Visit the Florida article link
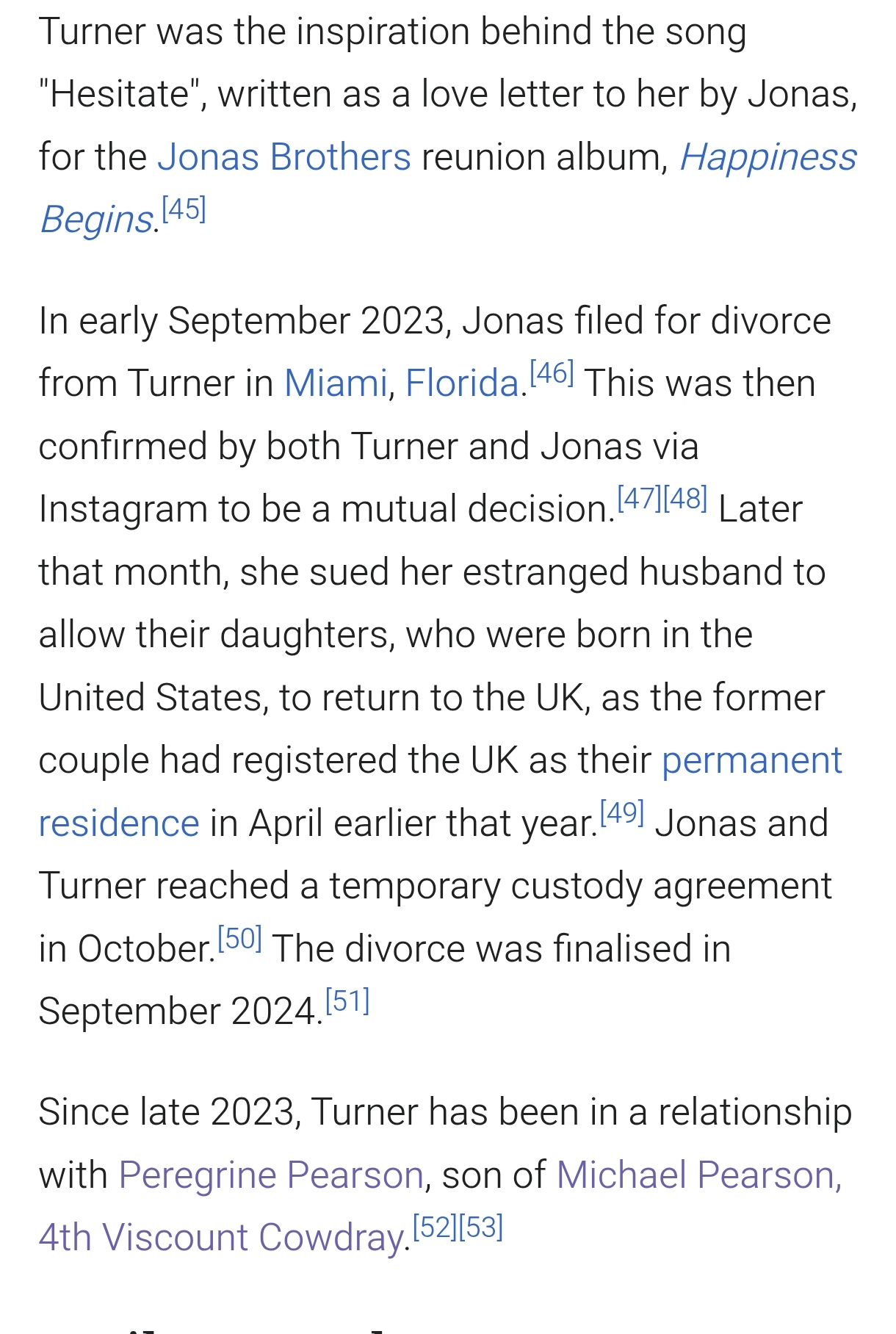This screenshot has width=896, height=1334. [462, 383]
